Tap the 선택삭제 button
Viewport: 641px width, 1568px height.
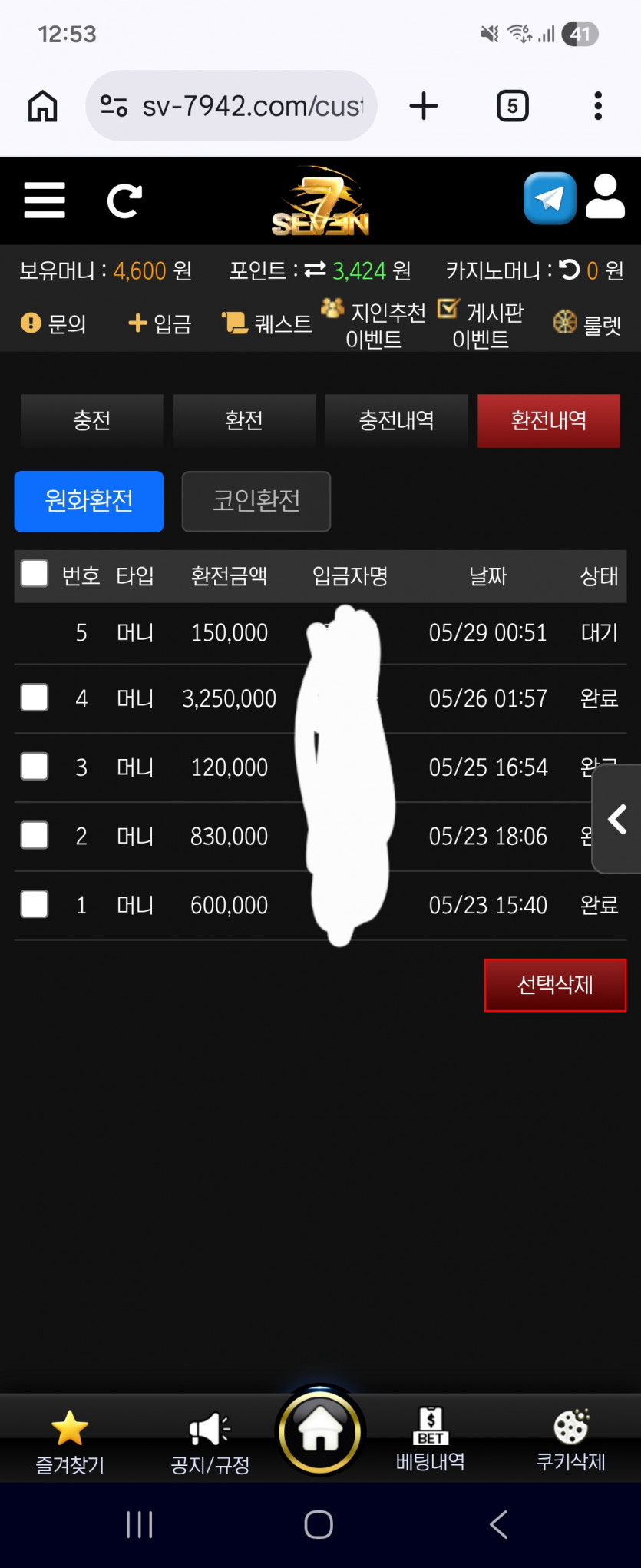click(x=555, y=985)
